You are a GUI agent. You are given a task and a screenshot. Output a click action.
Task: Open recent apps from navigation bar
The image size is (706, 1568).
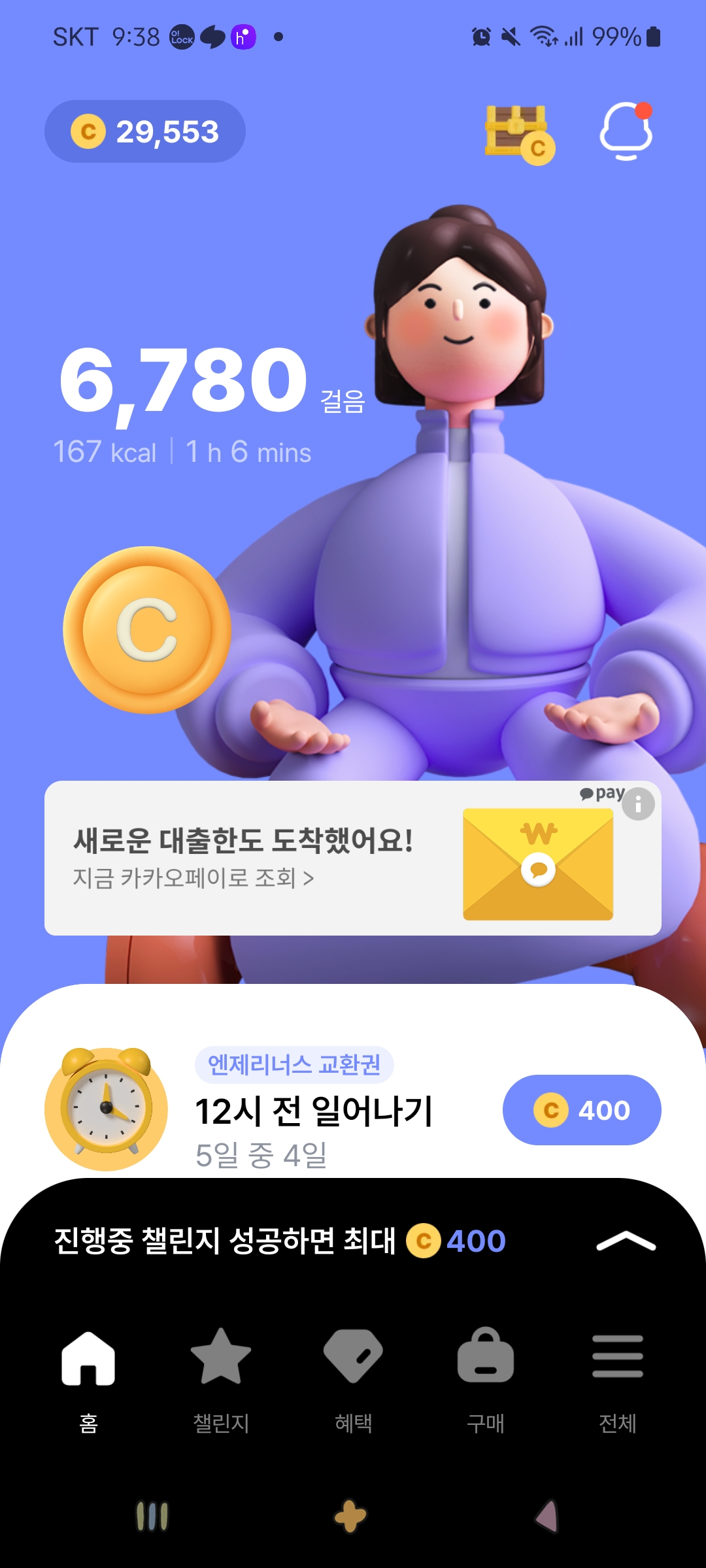tap(152, 1516)
